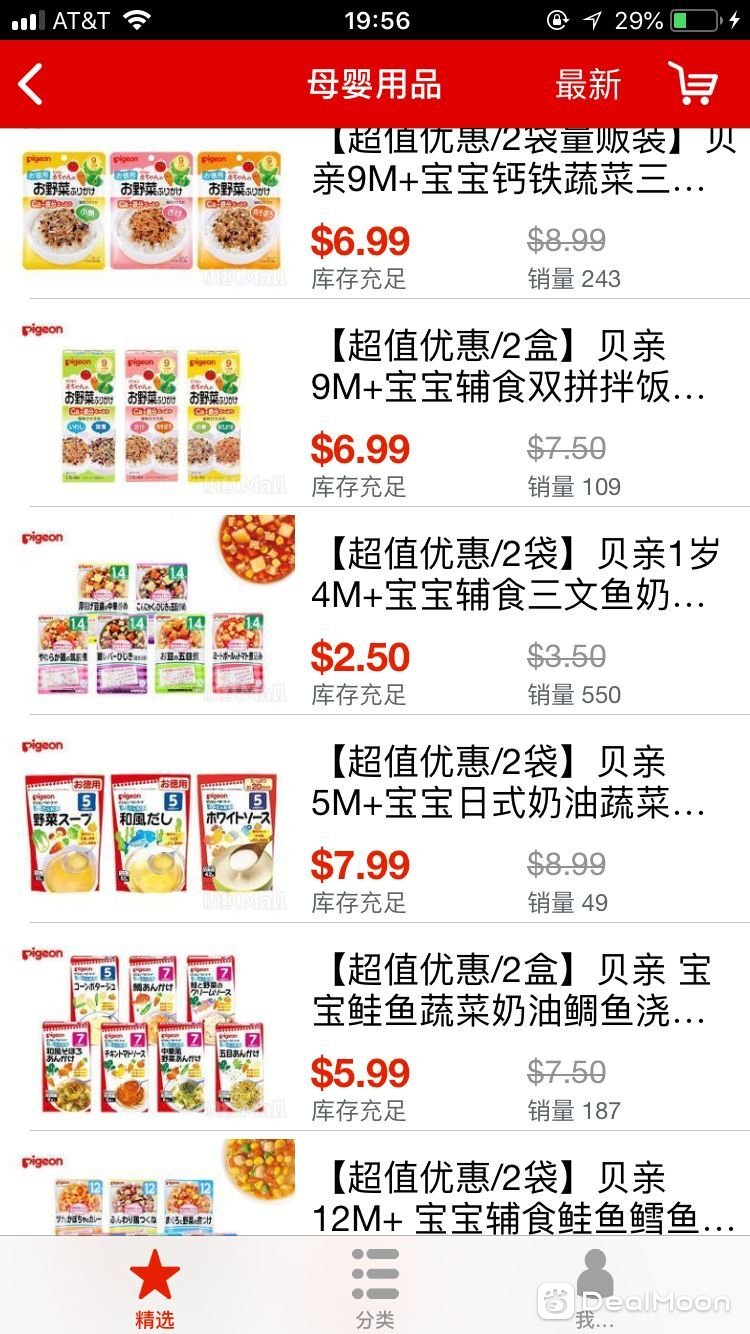Screen dimensions: 750x1334
Task: Switch to the 分类 tab
Action: click(375, 1288)
